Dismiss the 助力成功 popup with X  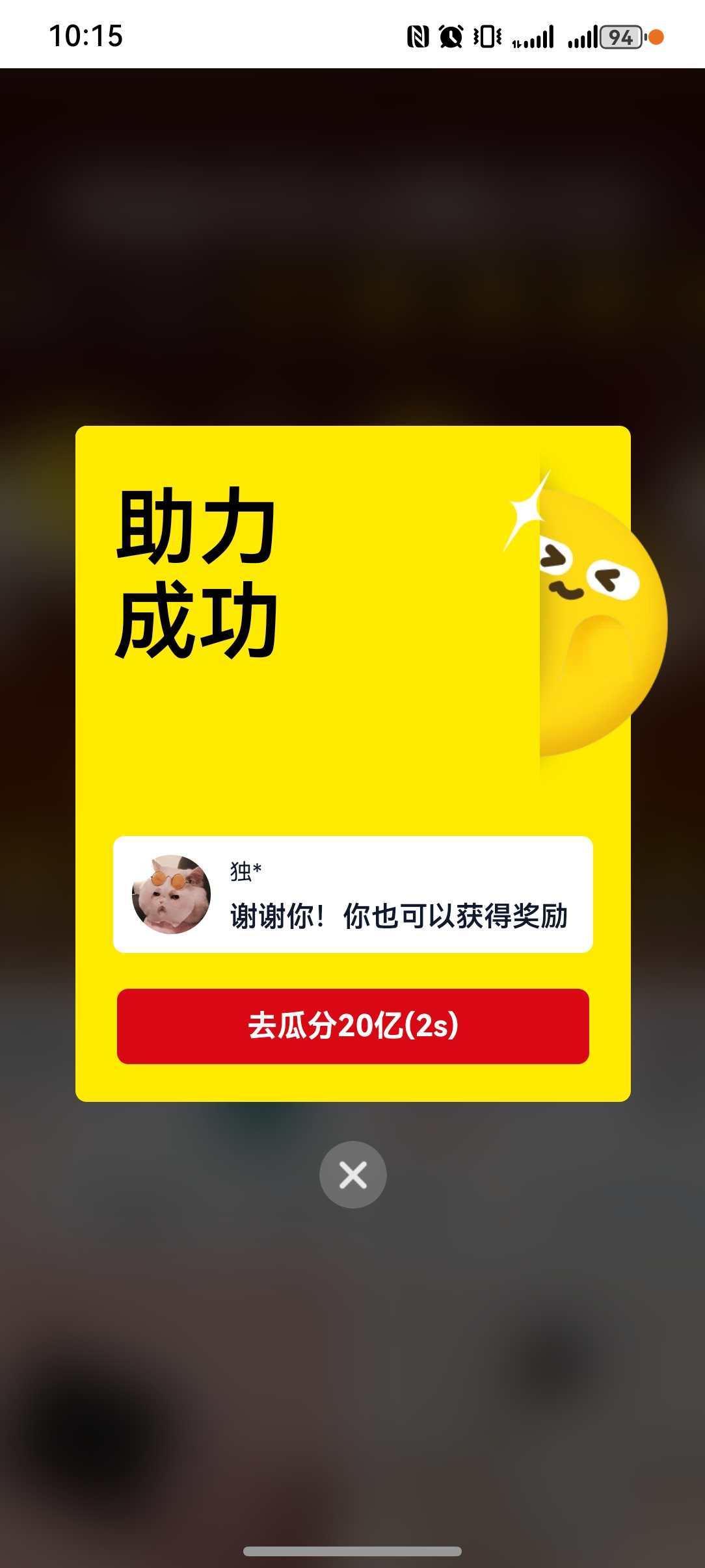point(352,1175)
